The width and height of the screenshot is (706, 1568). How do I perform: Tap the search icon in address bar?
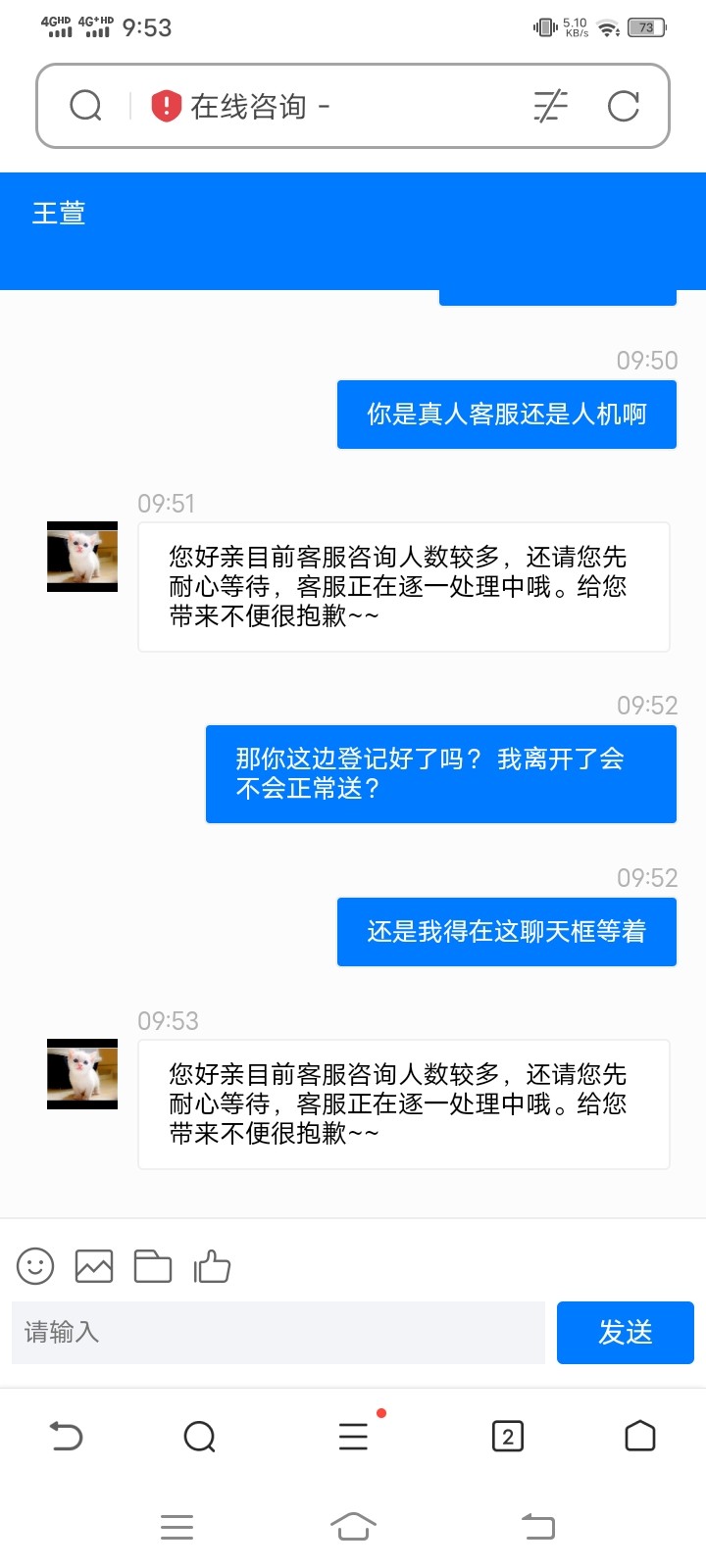[86, 106]
